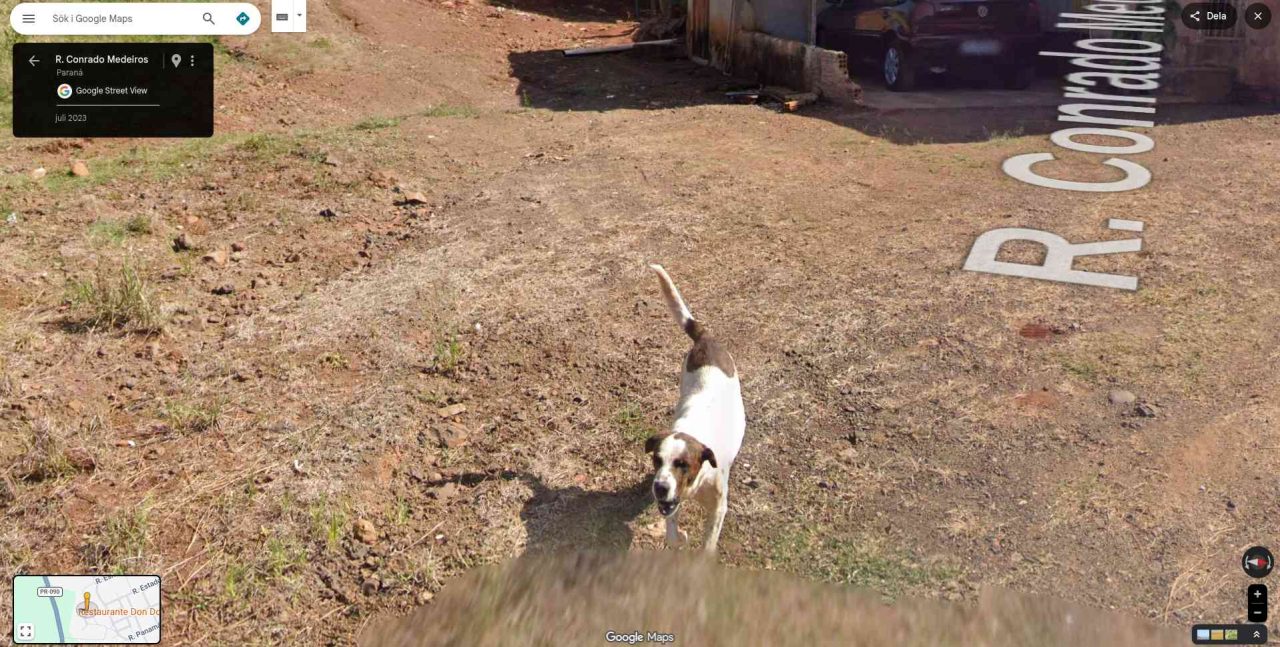Share this Street View with Dela
Screen dimensions: 1280x647
1208,16
